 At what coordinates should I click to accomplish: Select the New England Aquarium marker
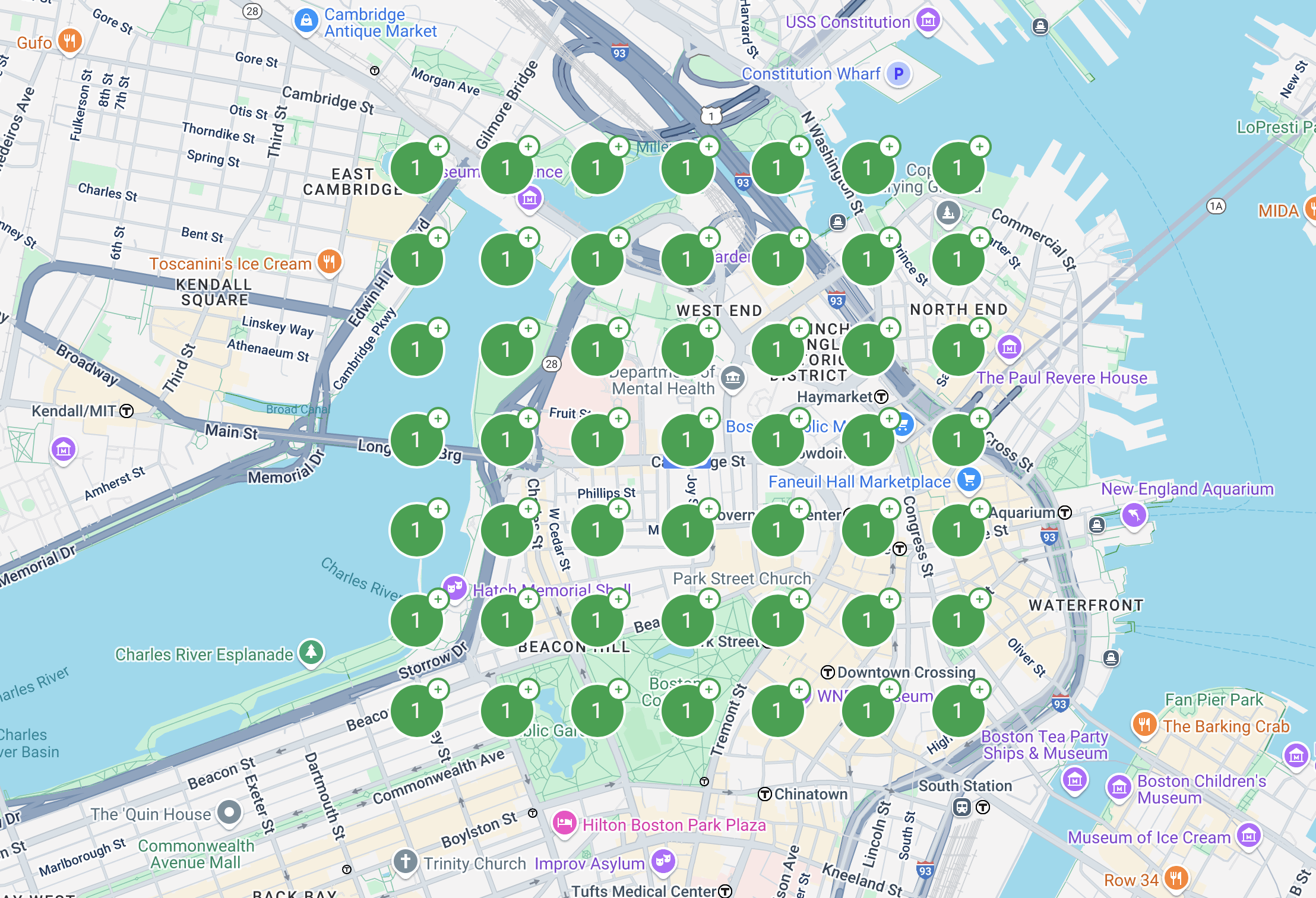(x=1133, y=514)
